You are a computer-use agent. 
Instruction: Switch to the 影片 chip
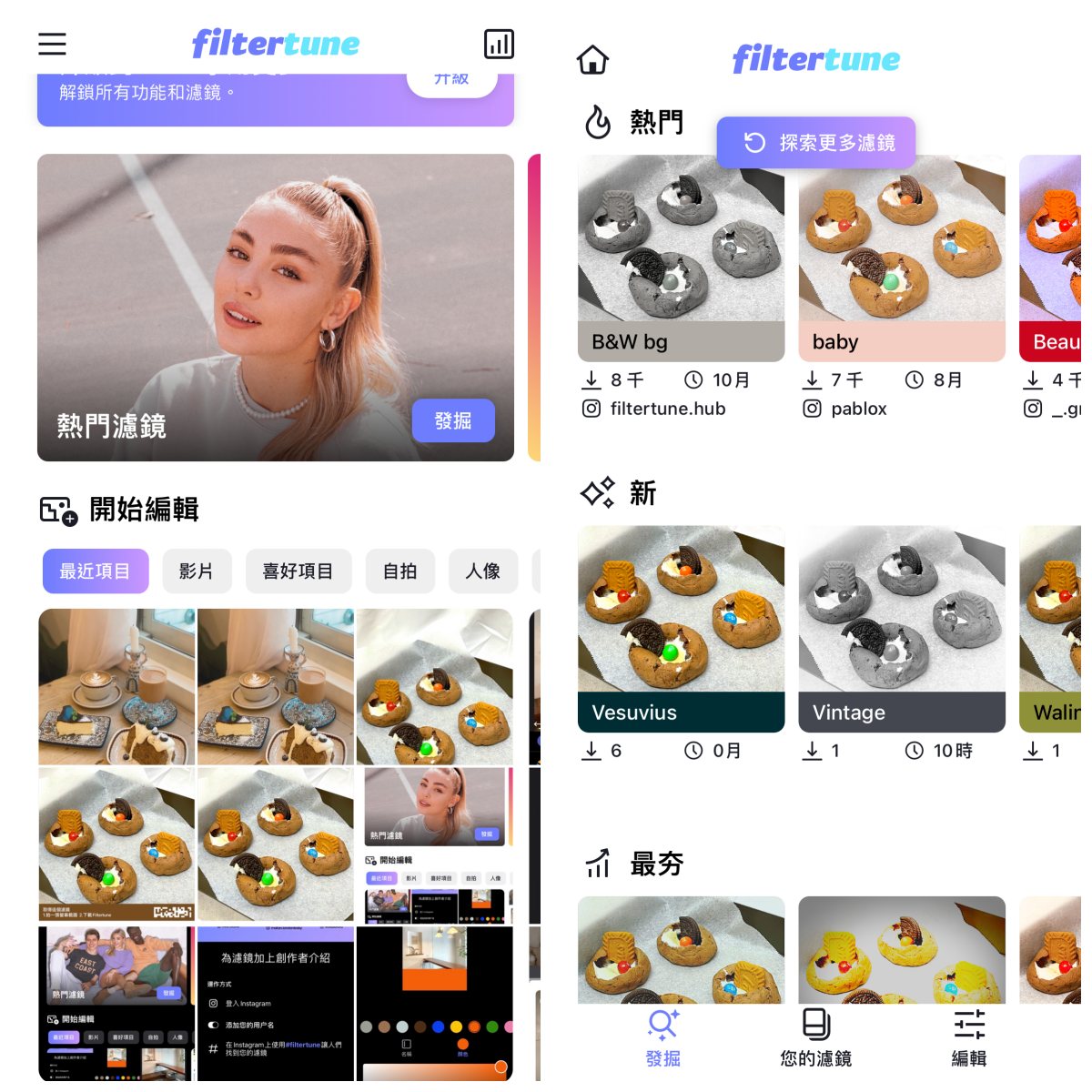[197, 571]
